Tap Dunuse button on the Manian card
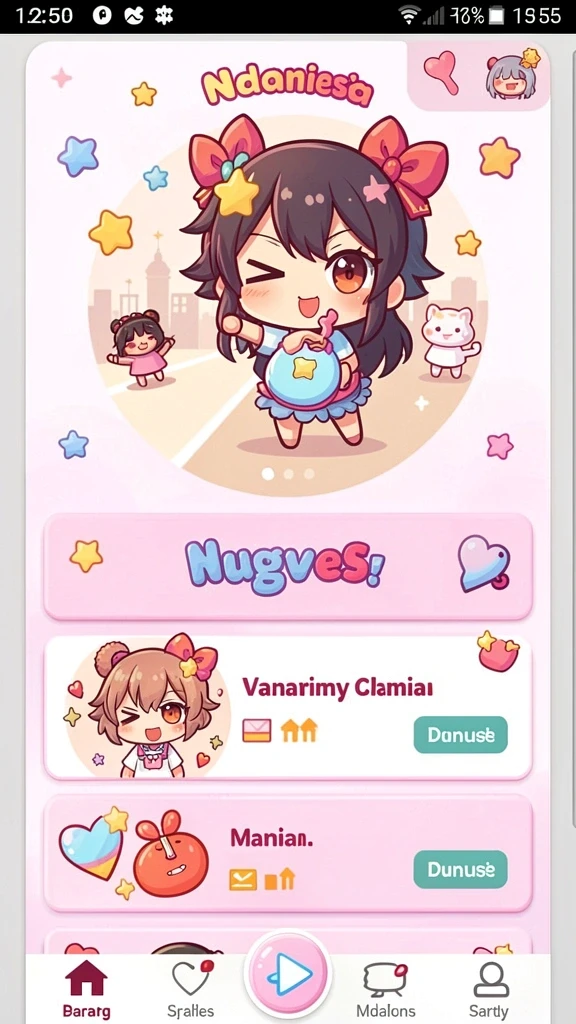The width and height of the screenshot is (576, 1024). [460, 869]
